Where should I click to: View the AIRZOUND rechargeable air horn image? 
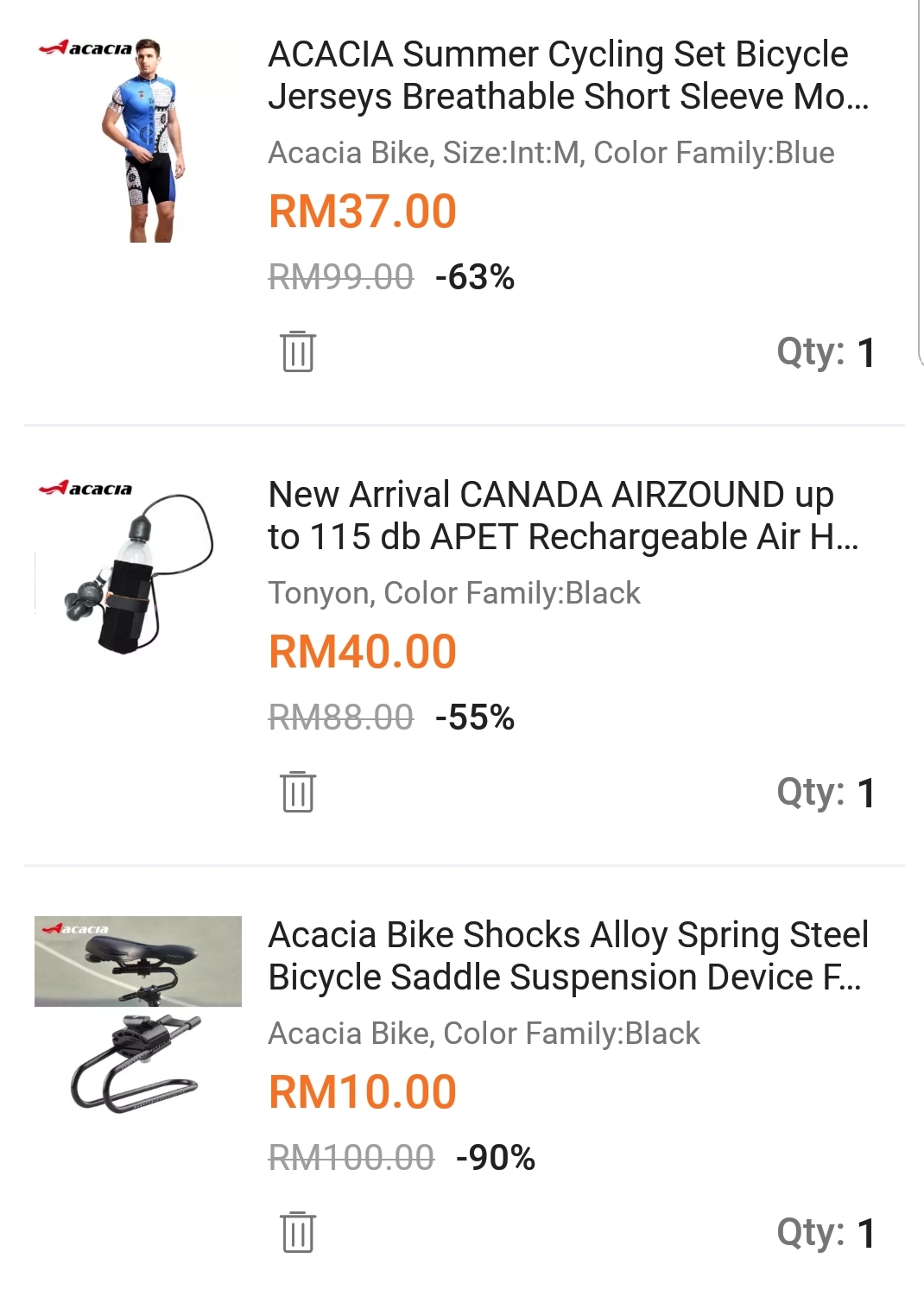pyautogui.click(x=138, y=570)
